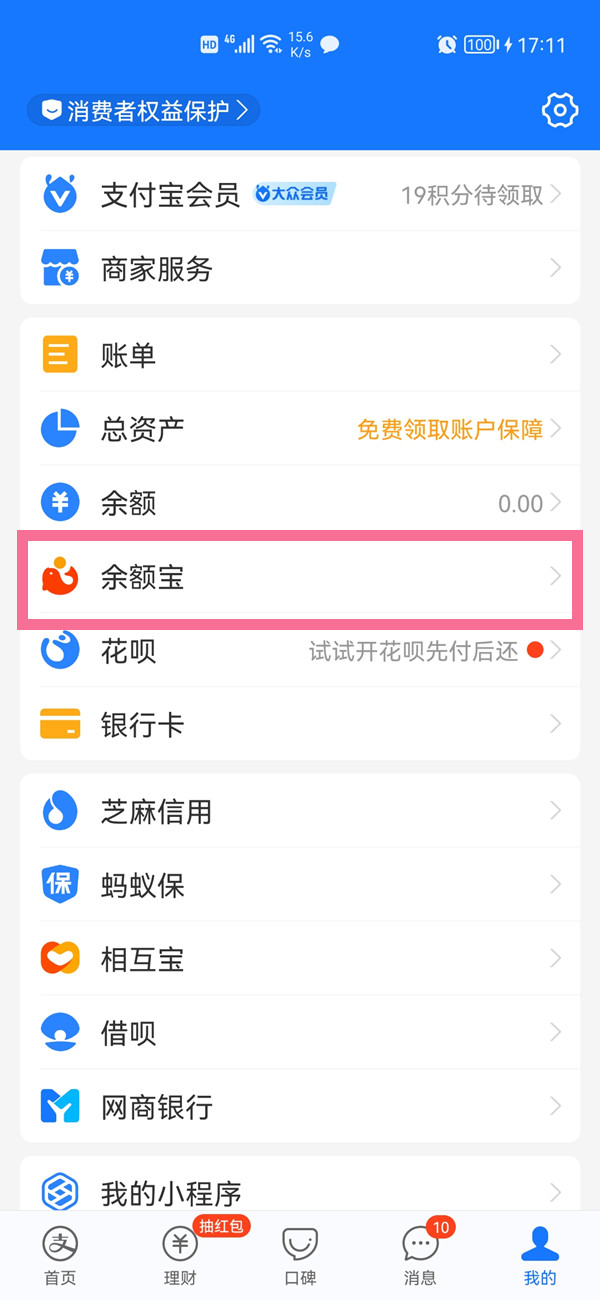This screenshot has height=1300, width=600.
Task: Open 支付宝会员 row
Action: point(300,194)
